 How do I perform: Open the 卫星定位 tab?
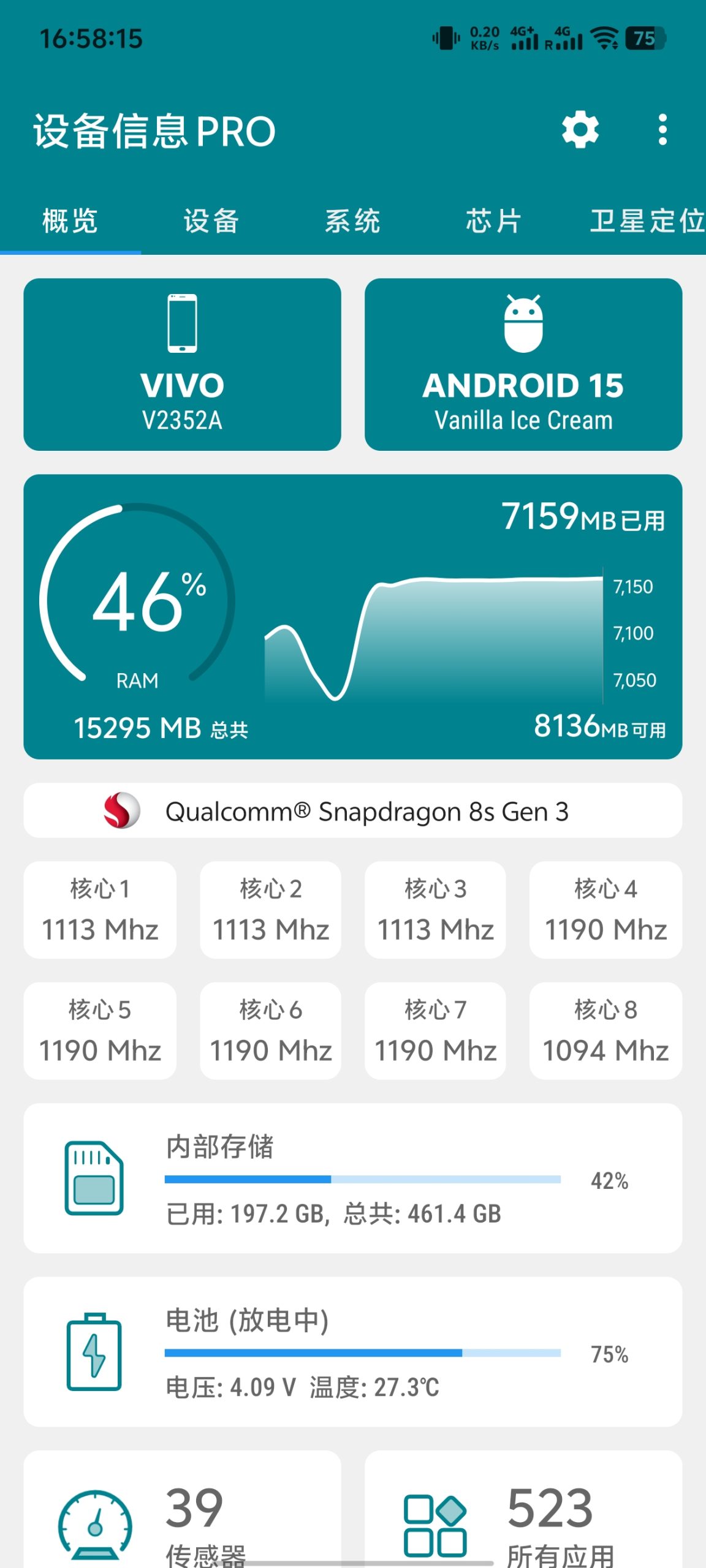tap(647, 222)
